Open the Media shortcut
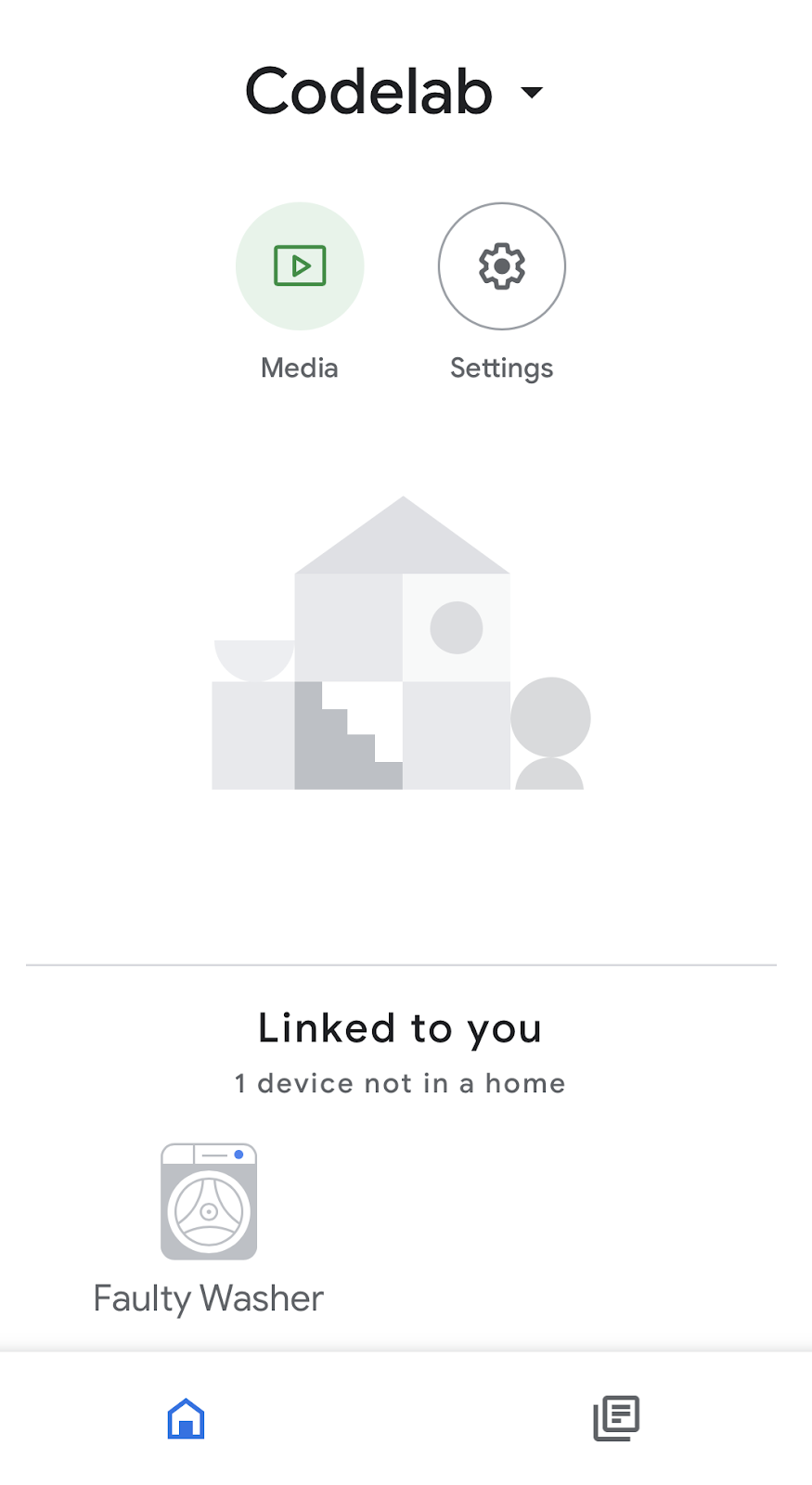Screen dimensions: 812x1485 (300, 266)
